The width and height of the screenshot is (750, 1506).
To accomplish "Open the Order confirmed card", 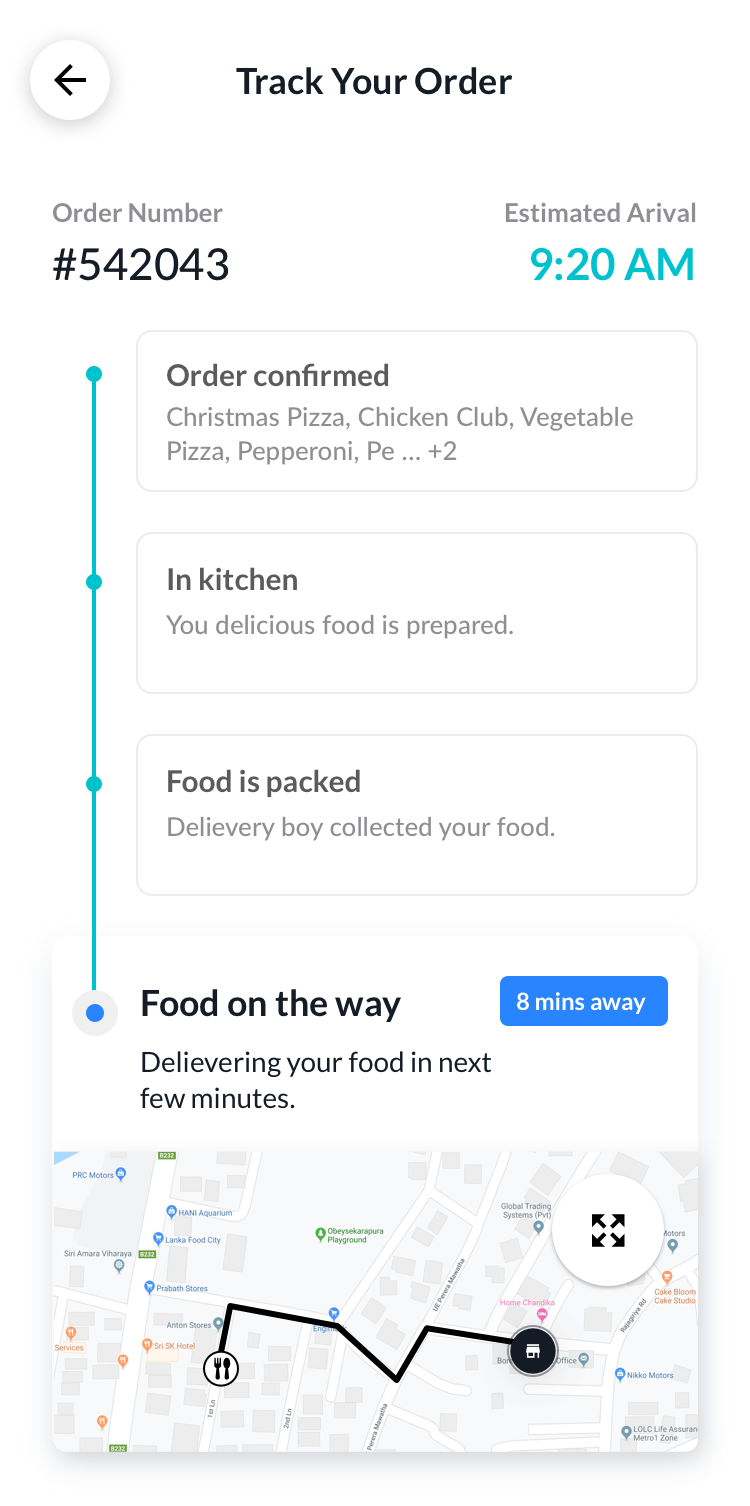I will 416,411.
